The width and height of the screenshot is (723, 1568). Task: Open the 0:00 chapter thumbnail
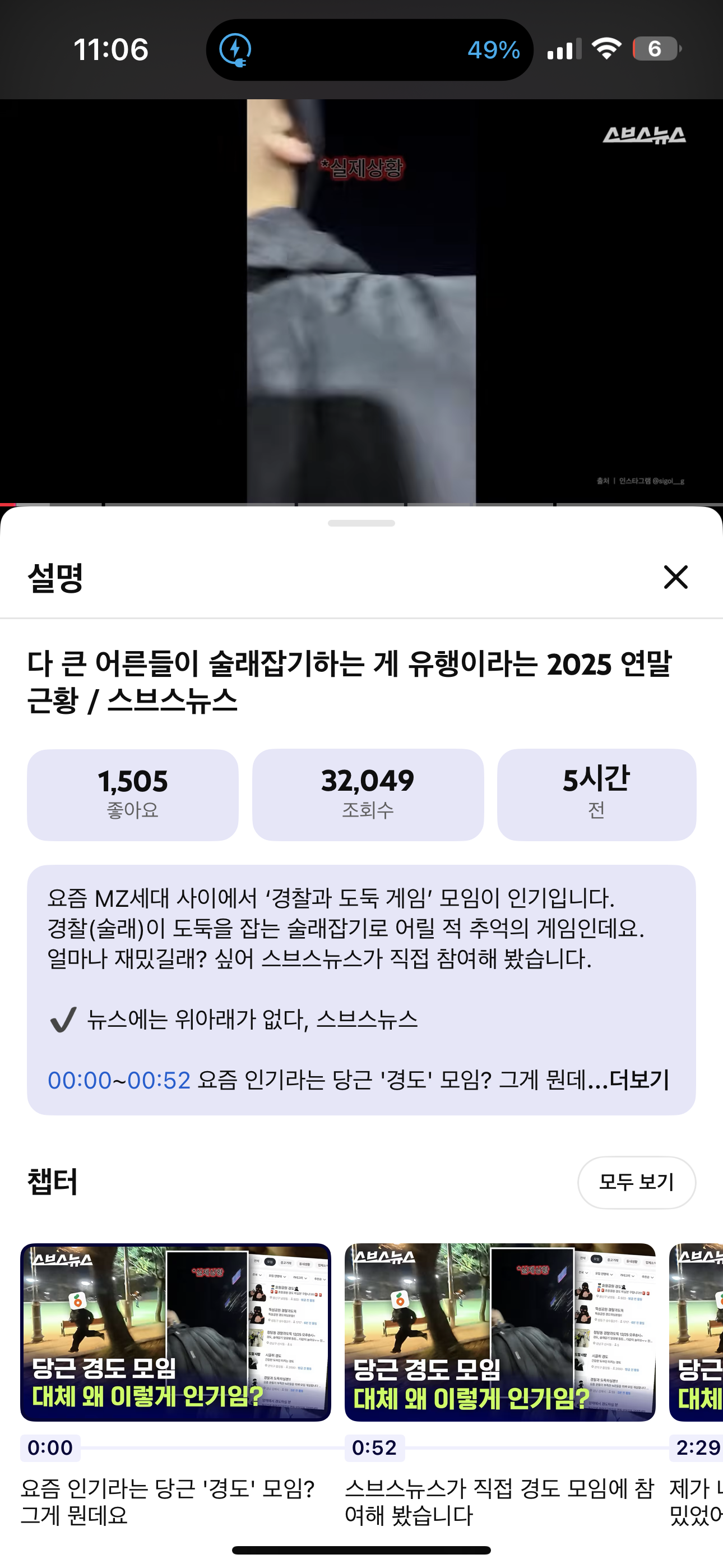click(175, 1332)
